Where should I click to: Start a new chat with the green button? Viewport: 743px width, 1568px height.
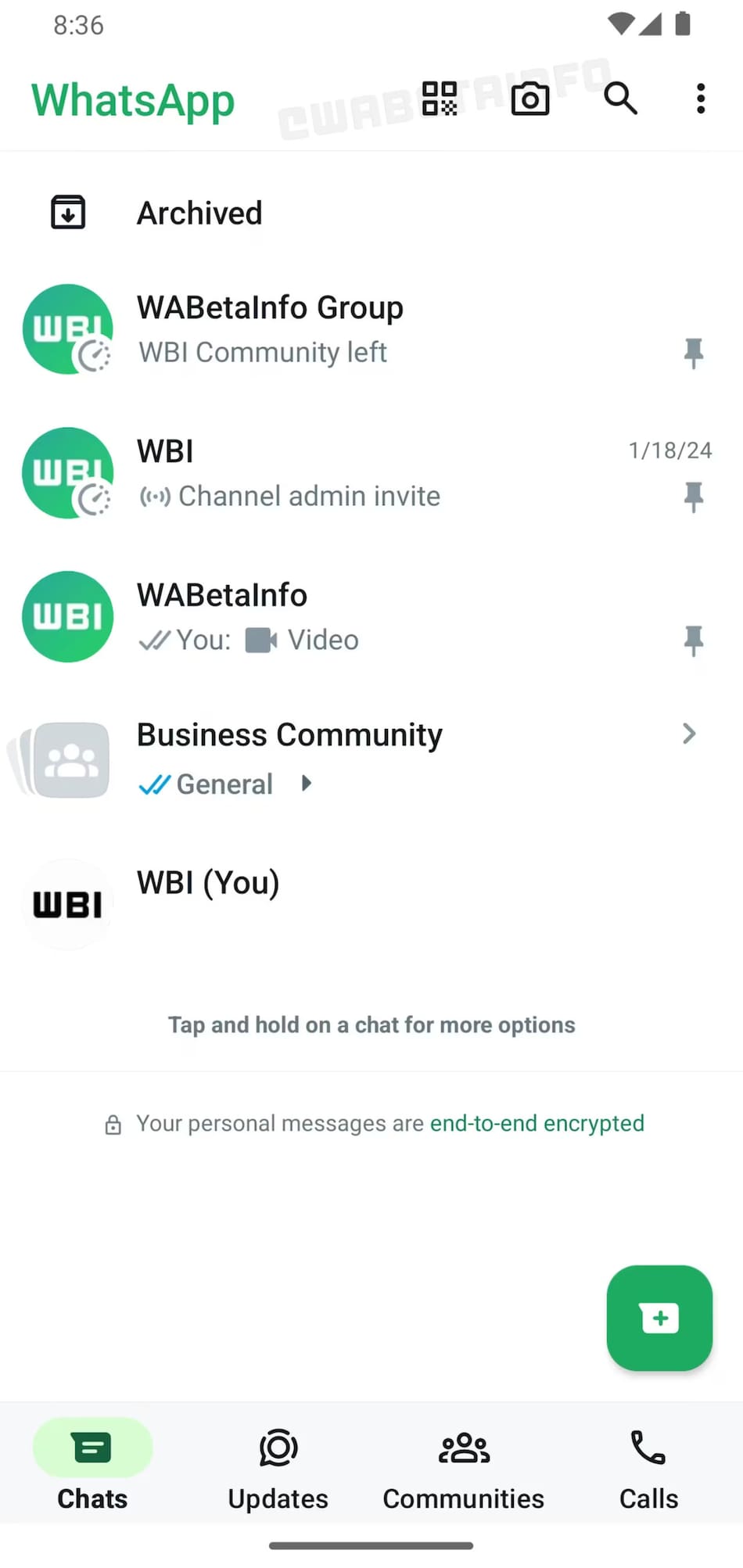659,1318
